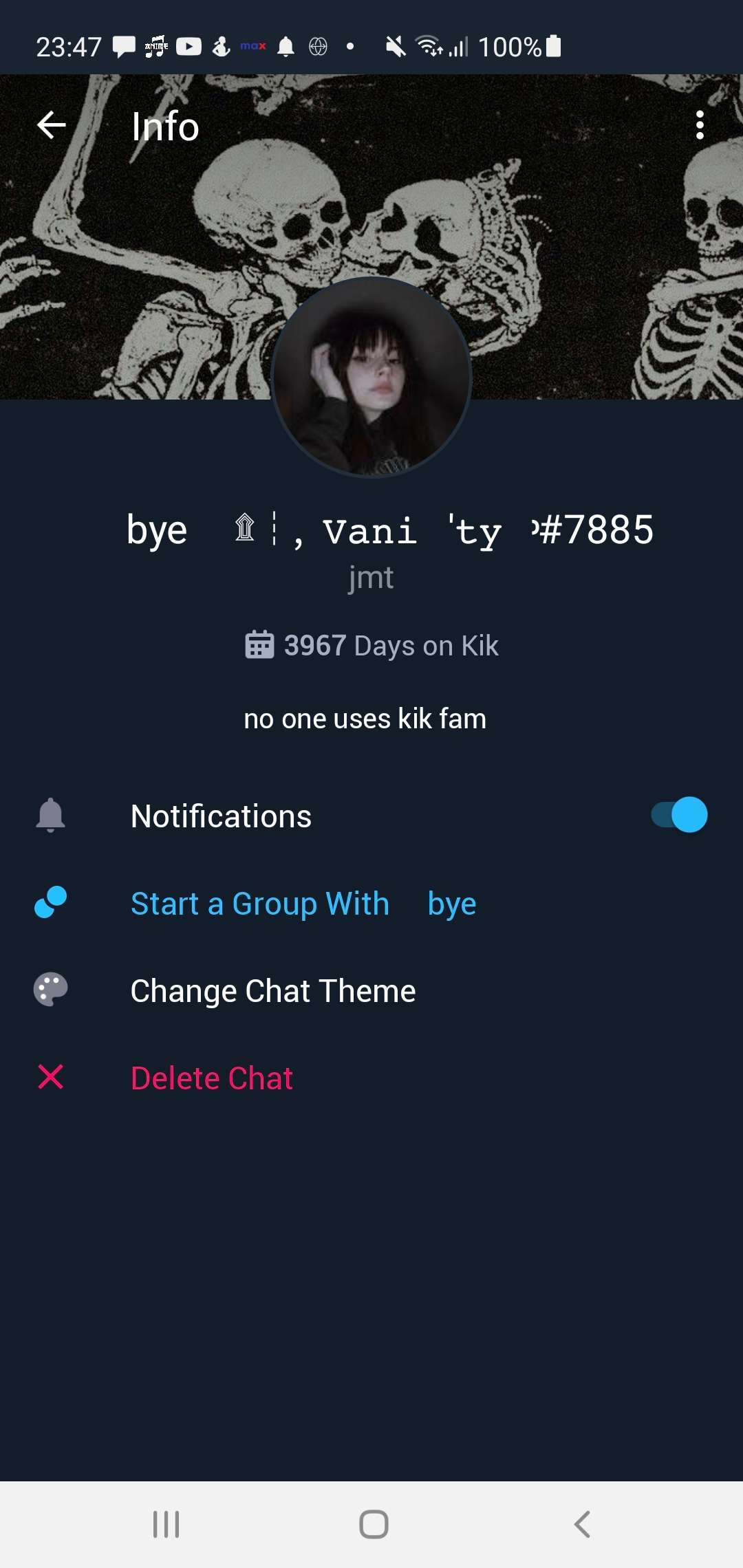Start a group with bye
743x1568 pixels.
point(303,904)
